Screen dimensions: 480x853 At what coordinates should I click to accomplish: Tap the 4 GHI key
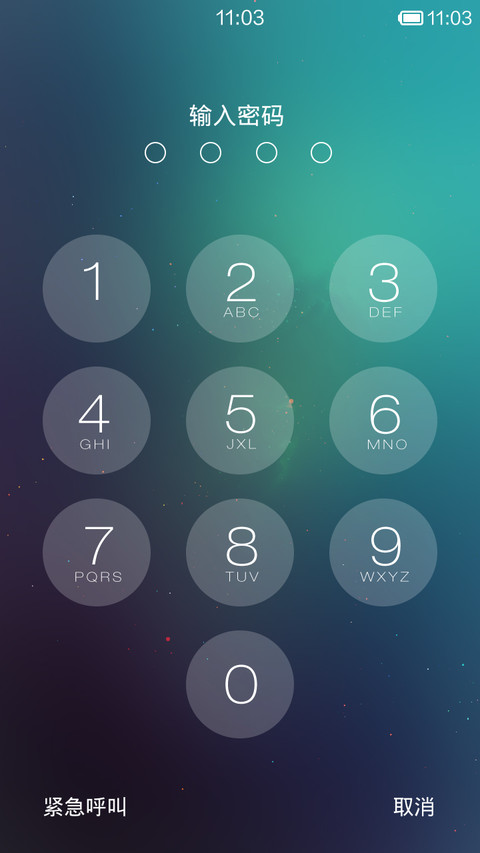click(x=96, y=421)
